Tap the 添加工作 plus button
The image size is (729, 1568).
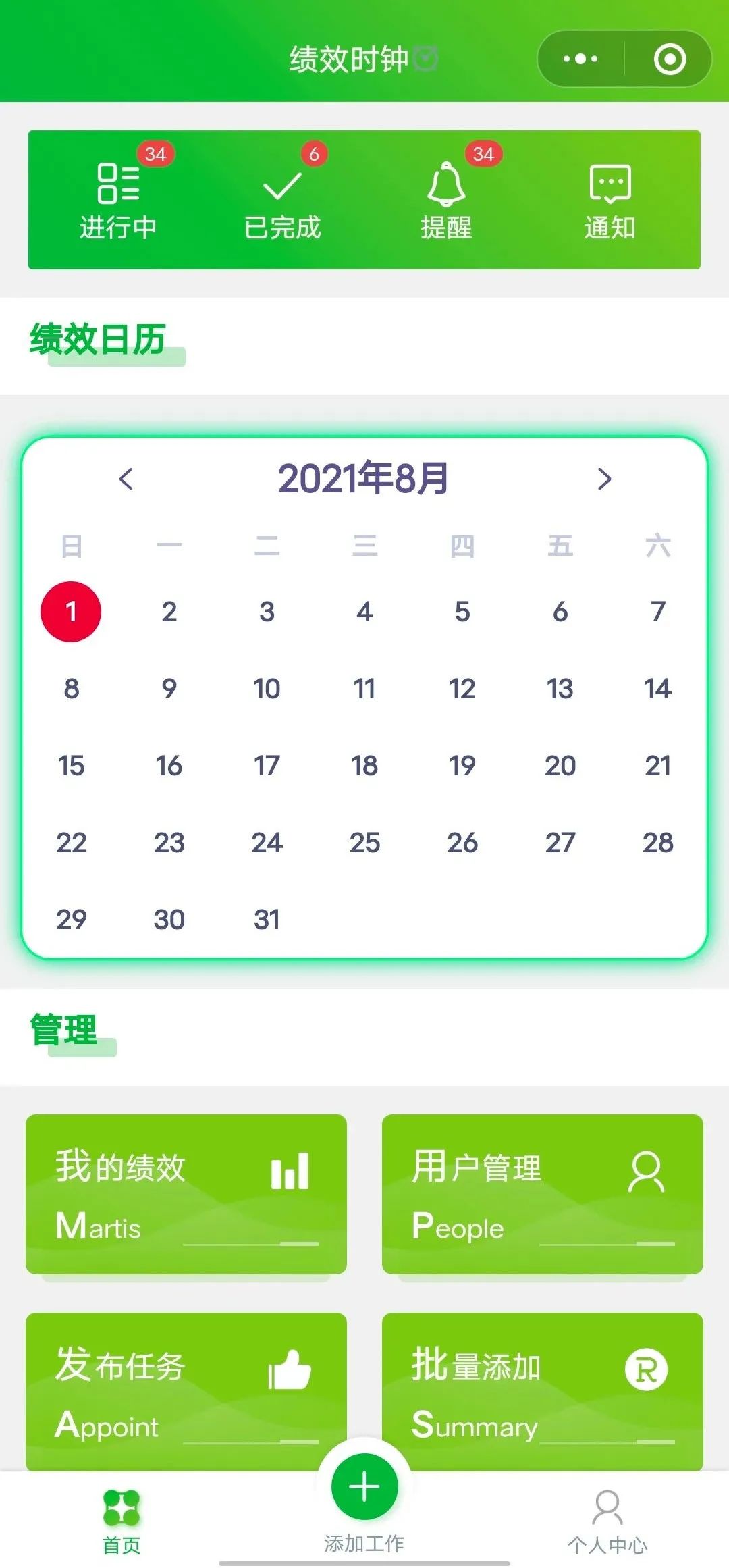click(364, 1487)
